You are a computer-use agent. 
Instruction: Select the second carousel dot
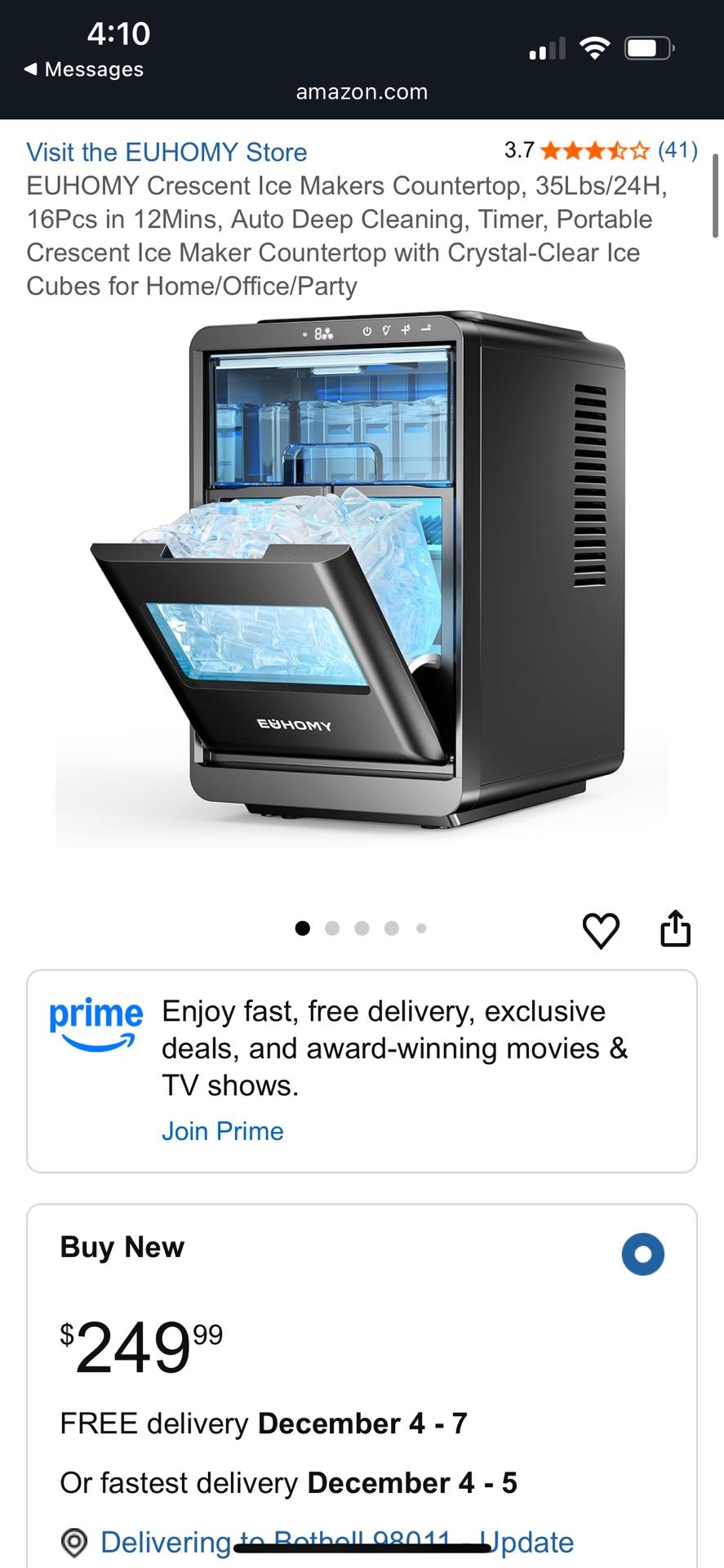pyautogui.click(x=332, y=928)
